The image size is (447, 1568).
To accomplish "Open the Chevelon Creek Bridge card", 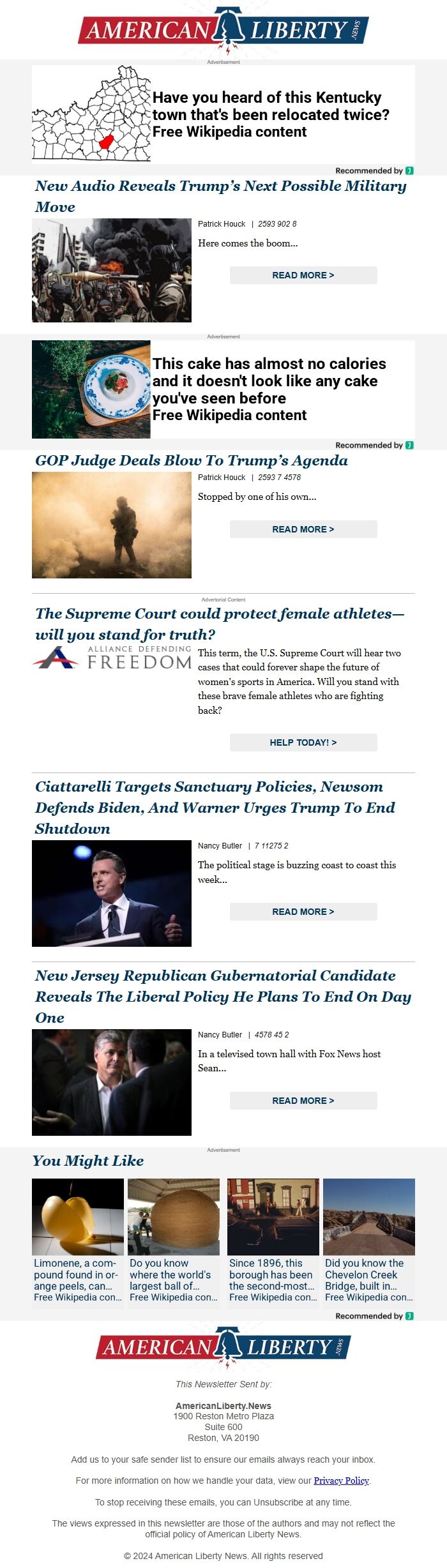I will coord(369,1242).
